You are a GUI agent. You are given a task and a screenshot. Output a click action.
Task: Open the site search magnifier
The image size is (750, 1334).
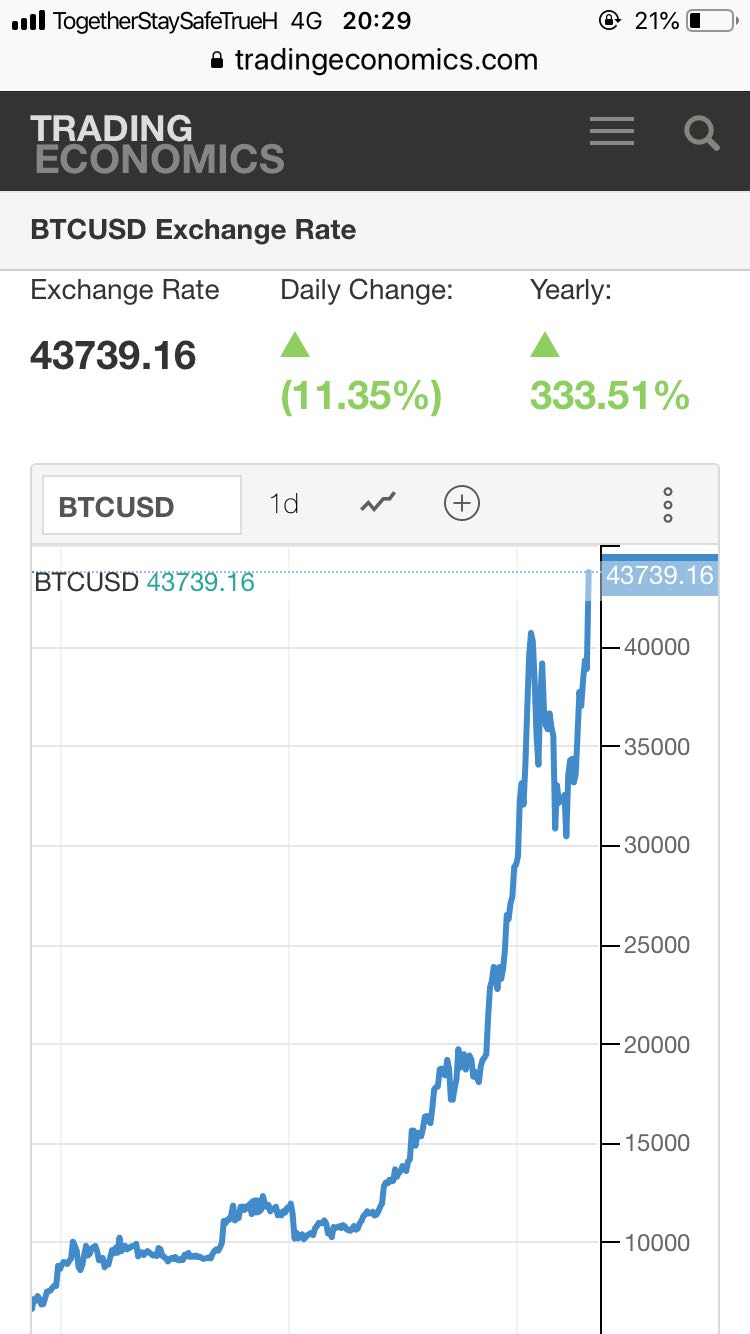click(x=701, y=133)
